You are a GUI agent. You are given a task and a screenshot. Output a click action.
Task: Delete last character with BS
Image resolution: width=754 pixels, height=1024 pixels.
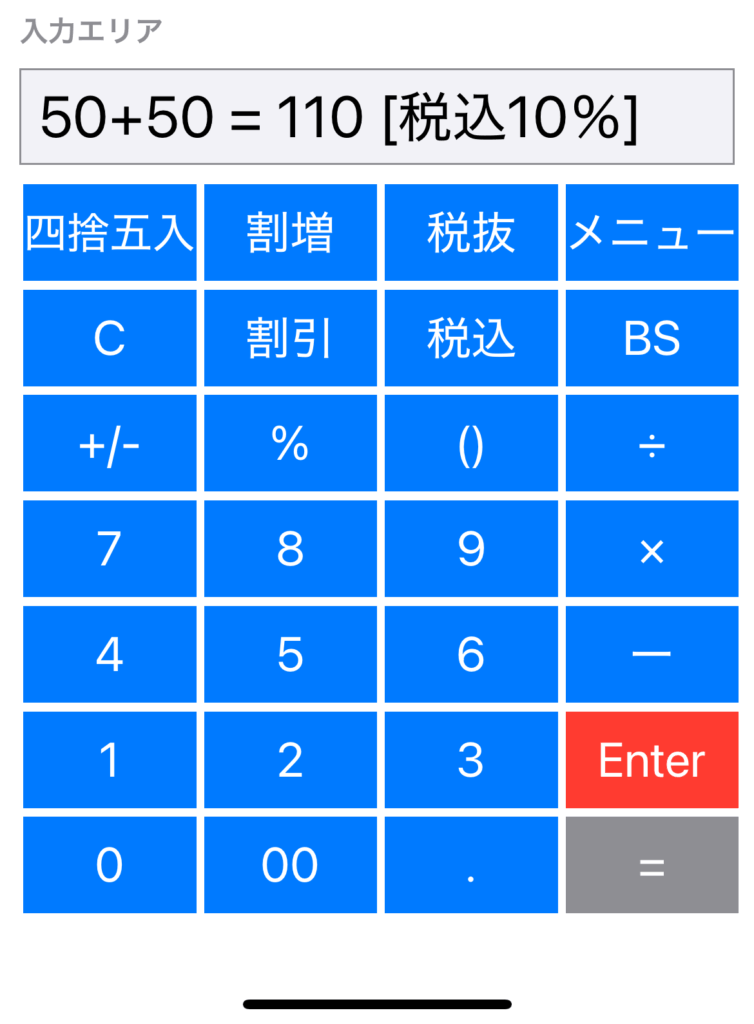pyautogui.click(x=652, y=339)
